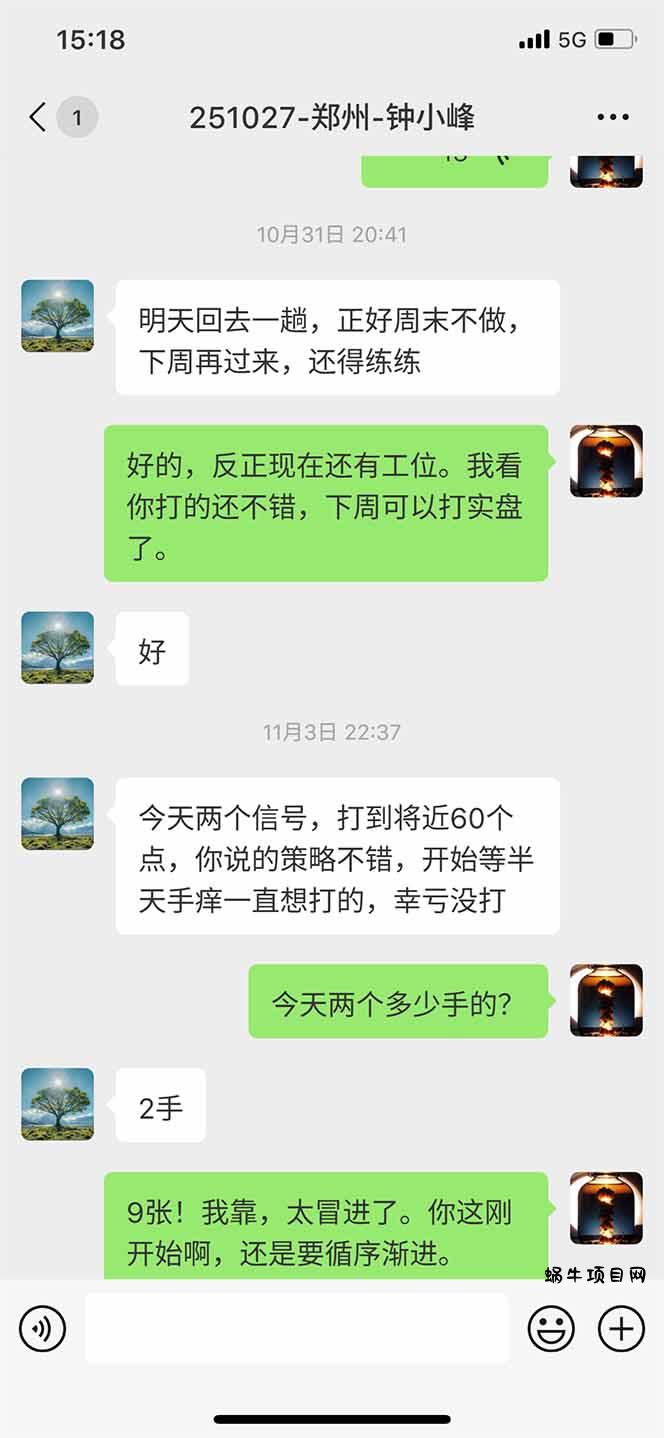Open tree avatar beside the '2手' message
The height and width of the screenshot is (1438, 664).
coord(58,1104)
